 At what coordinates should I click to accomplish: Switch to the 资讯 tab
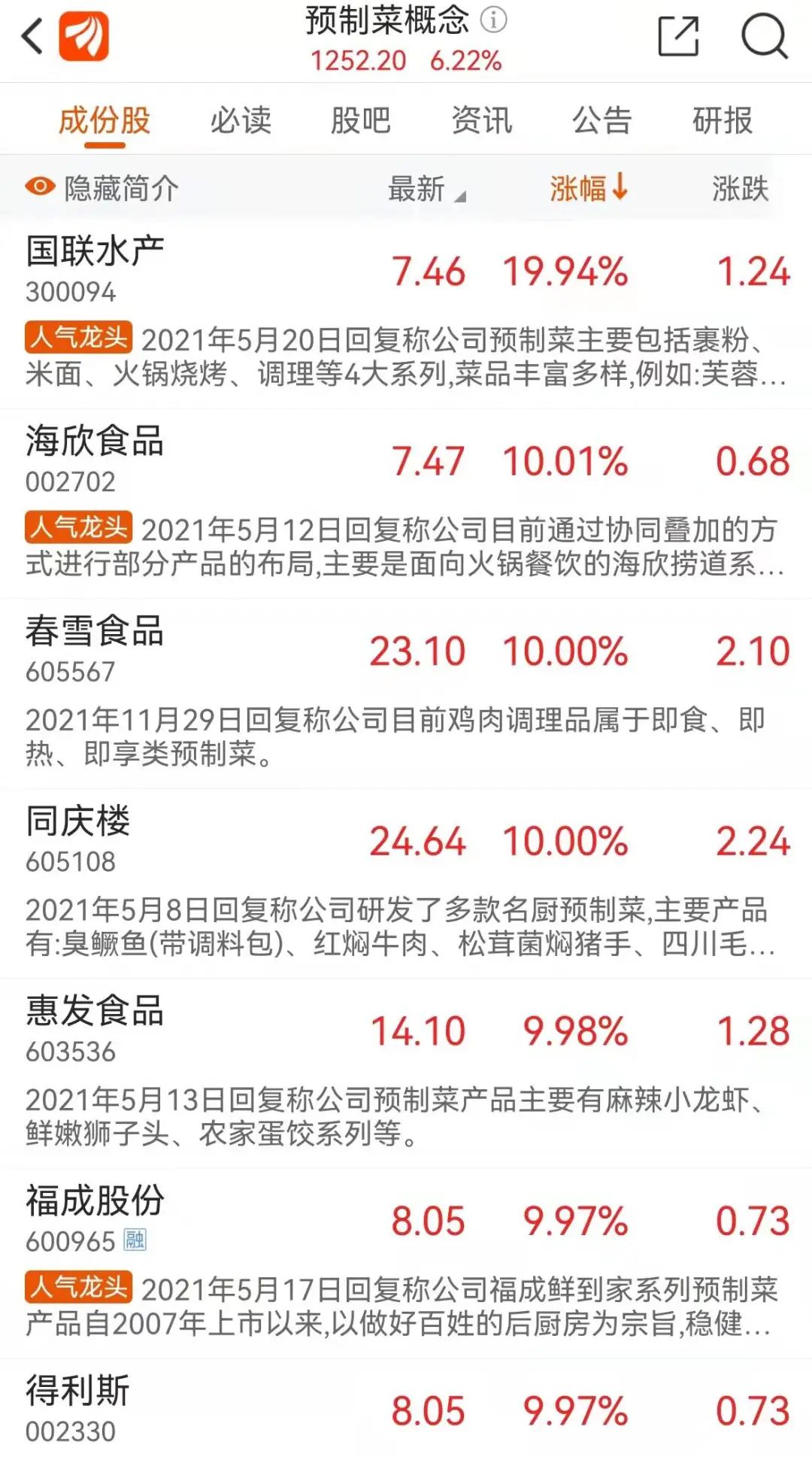click(482, 120)
